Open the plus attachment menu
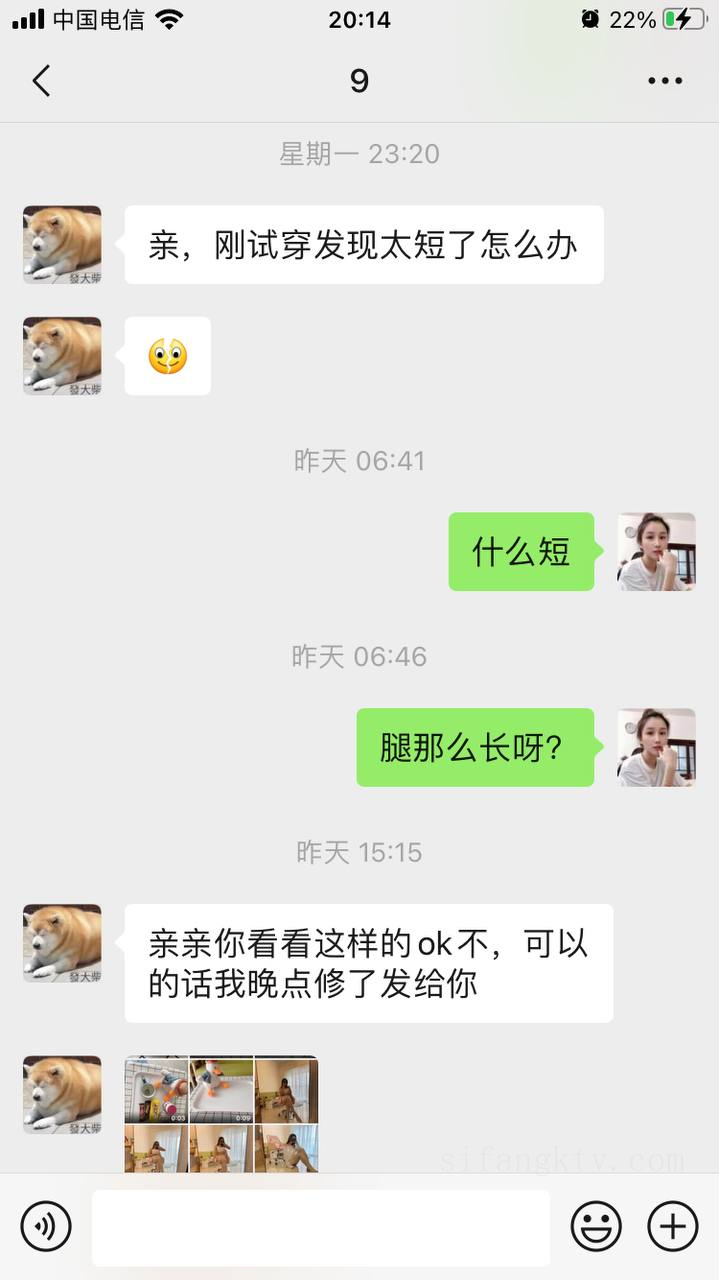 [x=672, y=1226]
